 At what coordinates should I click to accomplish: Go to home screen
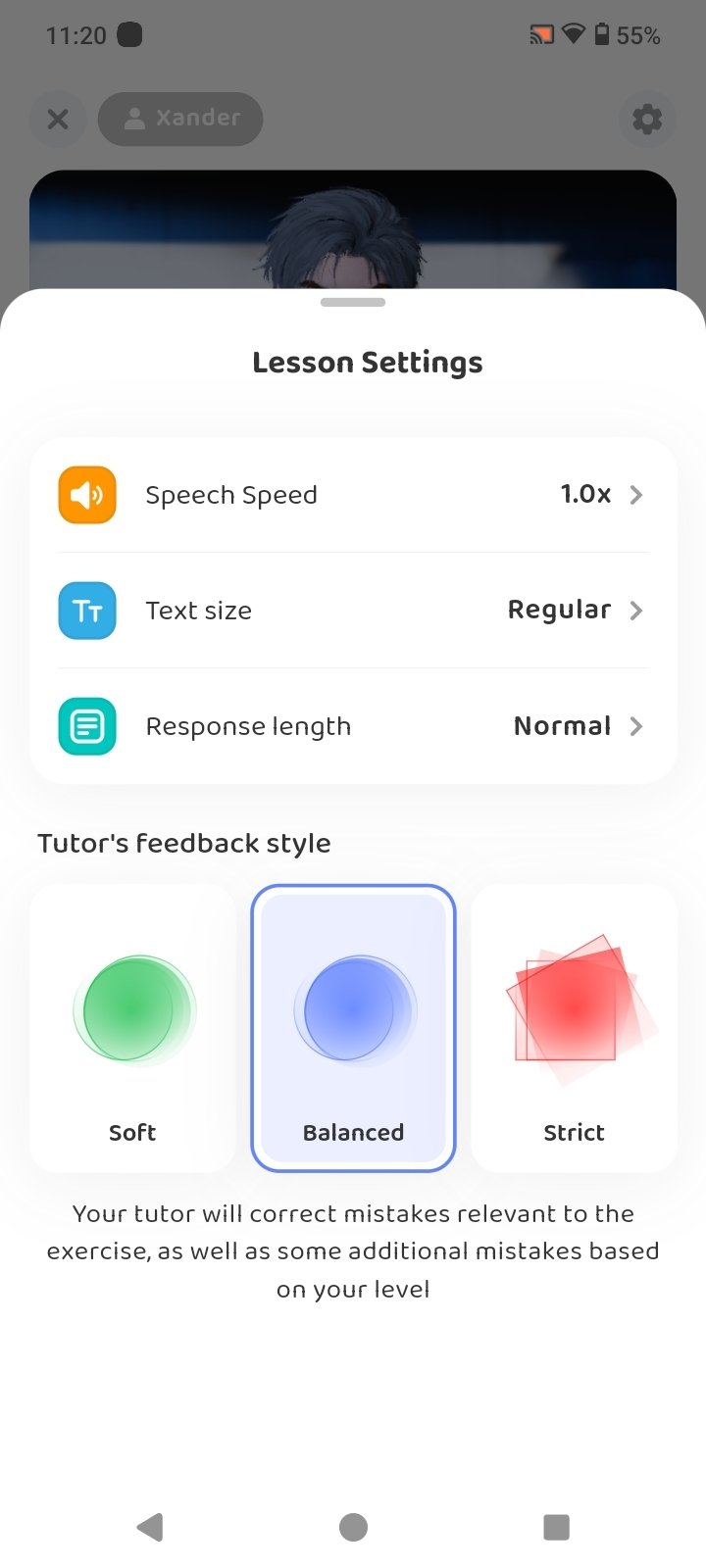pyautogui.click(x=353, y=1527)
